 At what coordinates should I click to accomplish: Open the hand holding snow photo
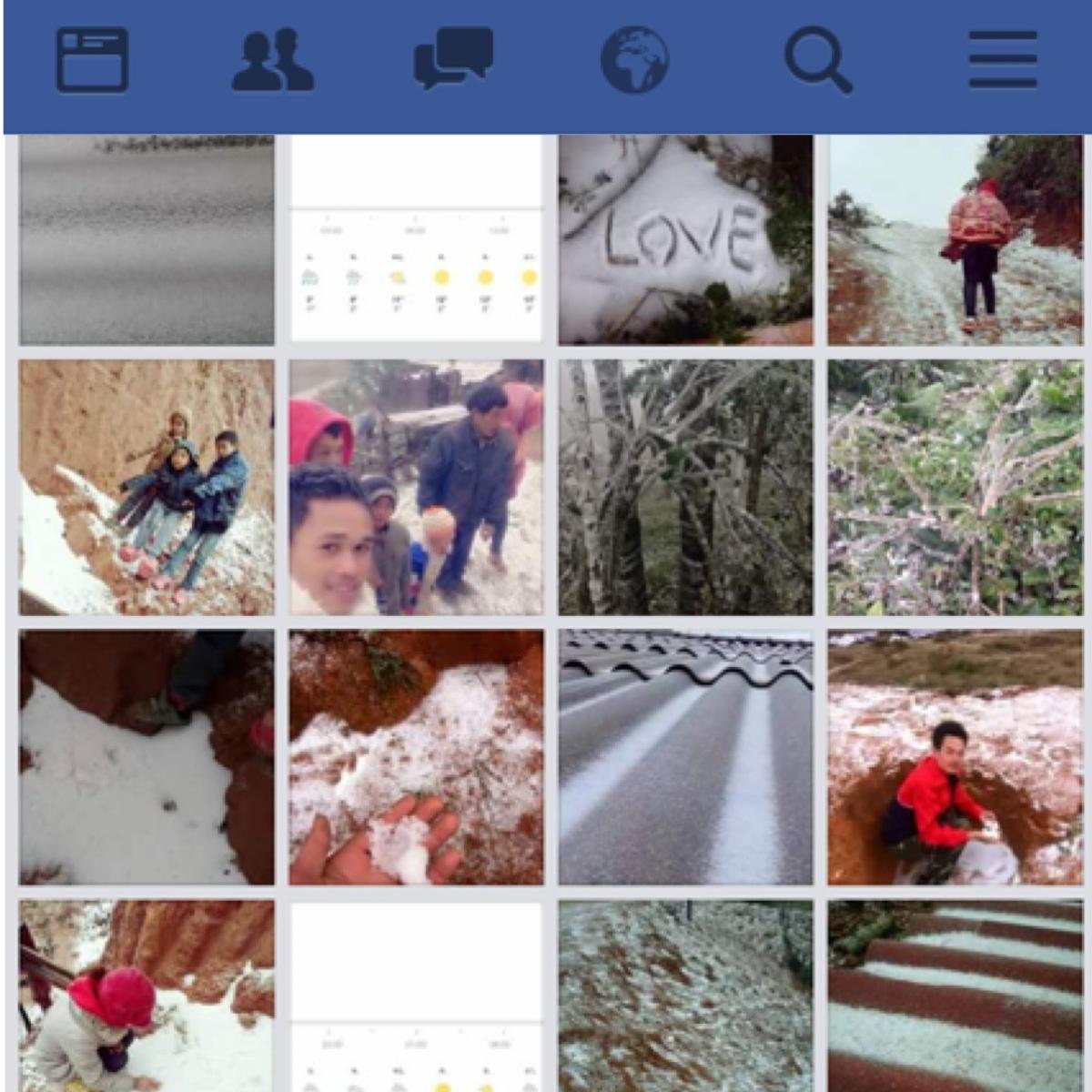tap(416, 757)
